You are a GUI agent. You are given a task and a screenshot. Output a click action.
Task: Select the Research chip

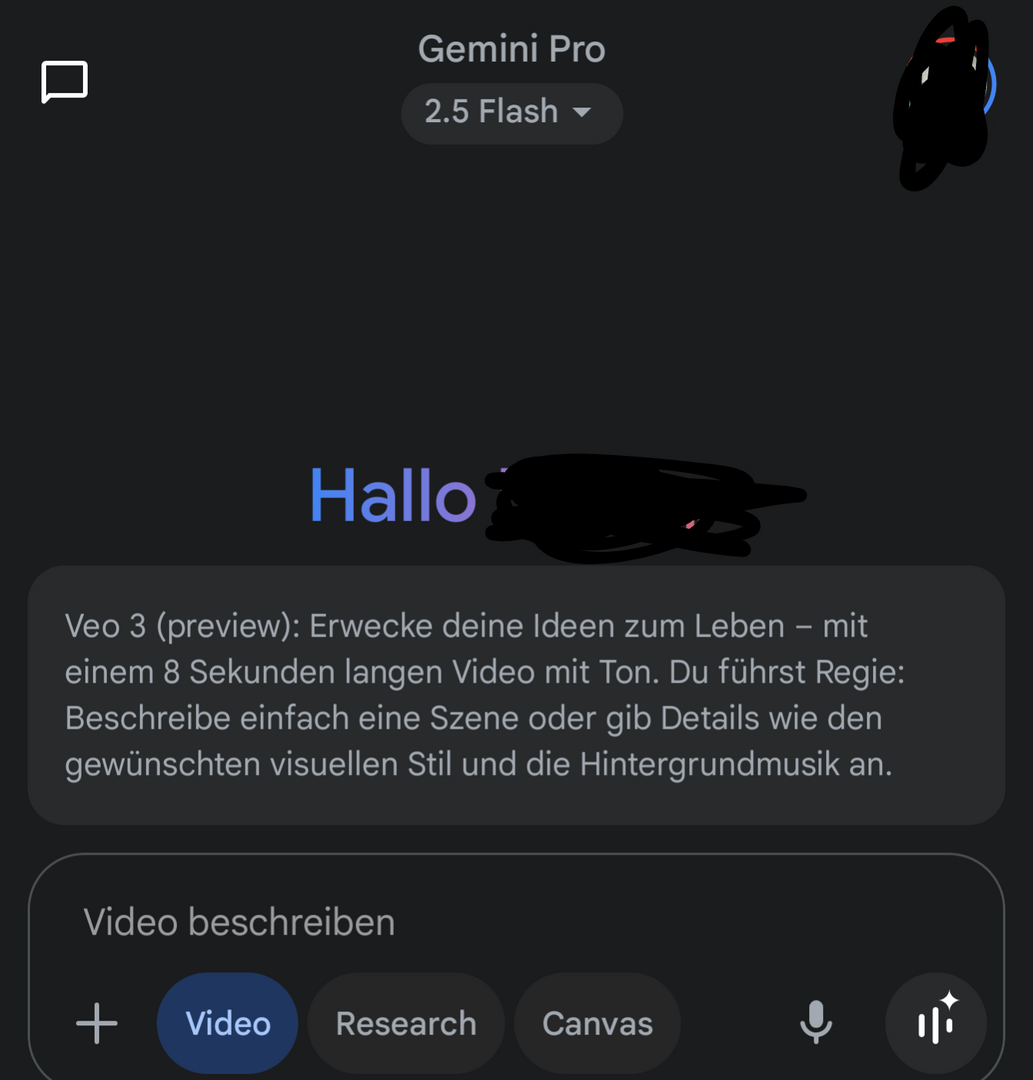(406, 1024)
